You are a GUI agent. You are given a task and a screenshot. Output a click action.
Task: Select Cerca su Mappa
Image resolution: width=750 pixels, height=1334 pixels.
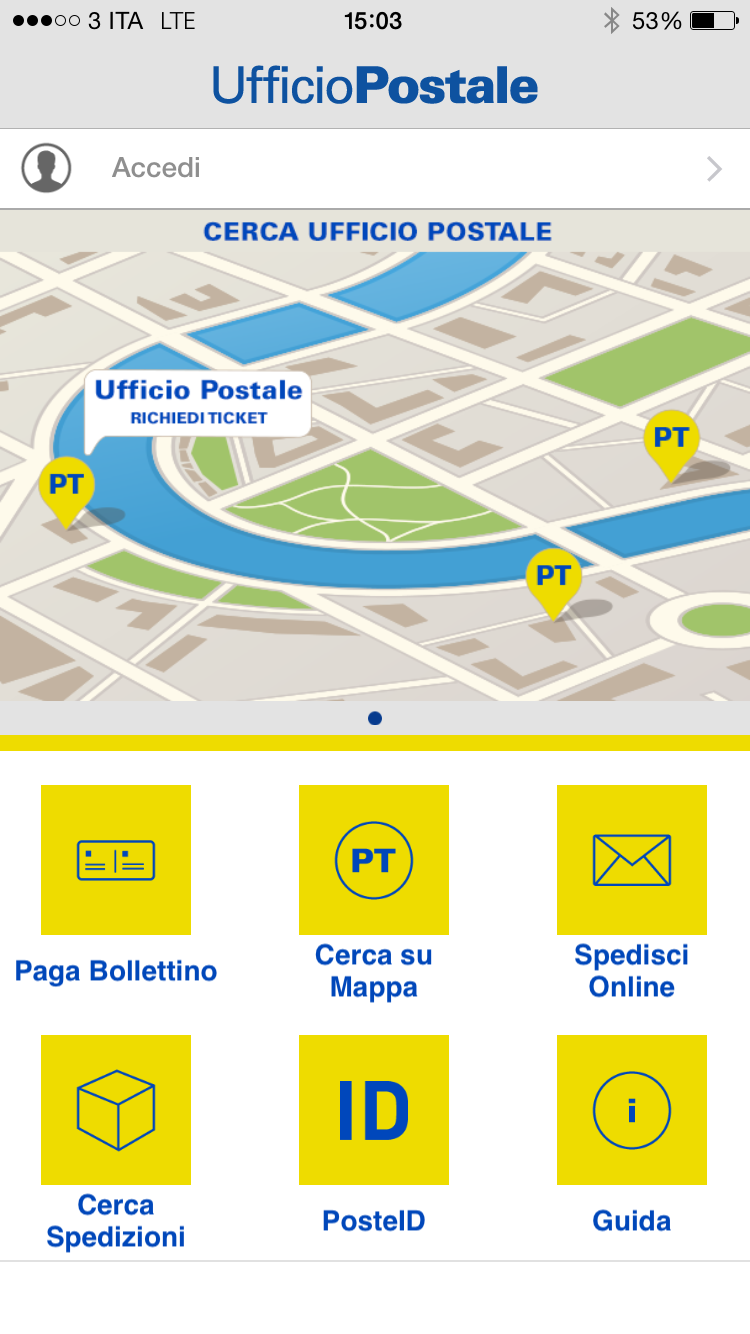[x=374, y=861]
